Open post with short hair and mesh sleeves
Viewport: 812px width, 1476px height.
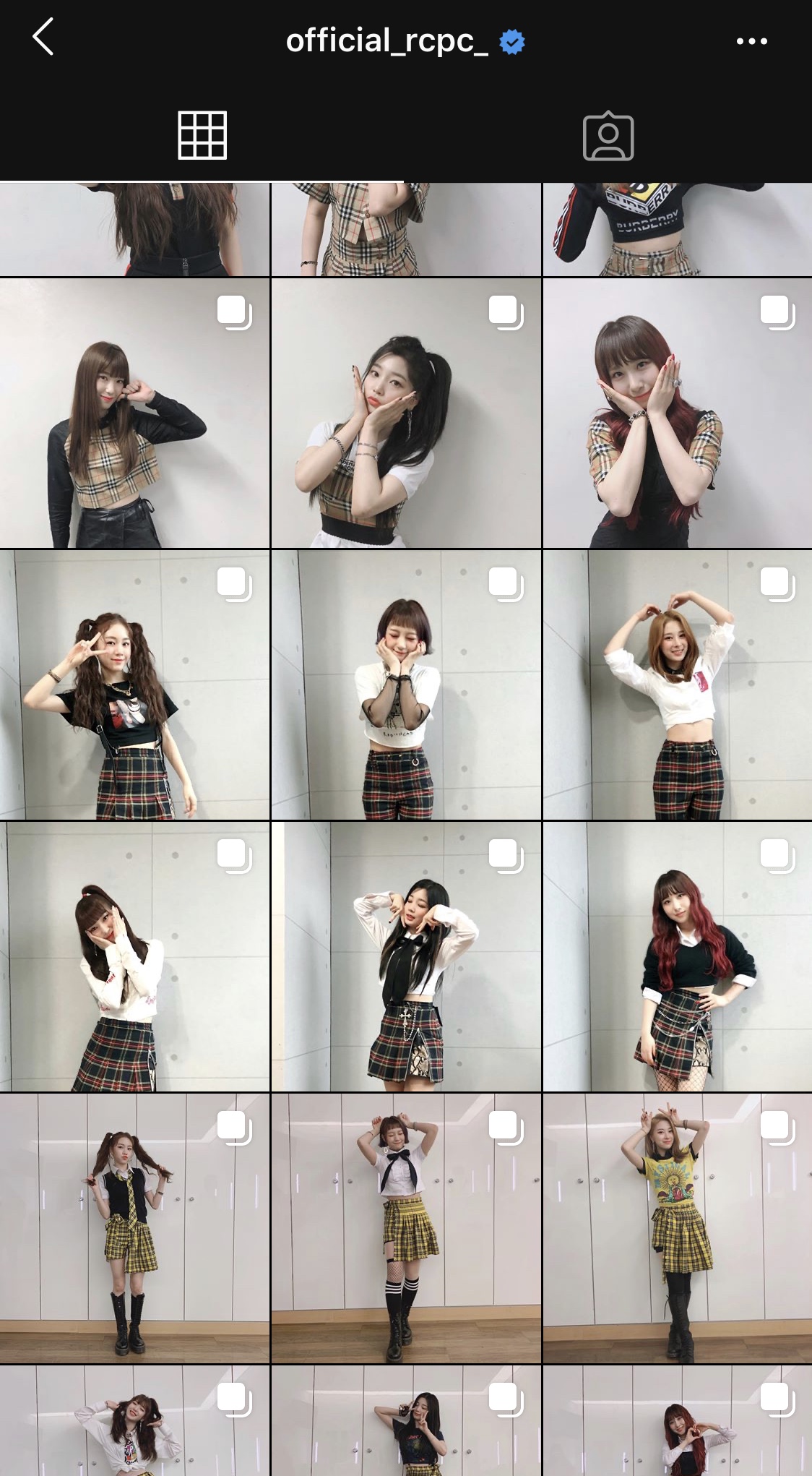(x=406, y=685)
